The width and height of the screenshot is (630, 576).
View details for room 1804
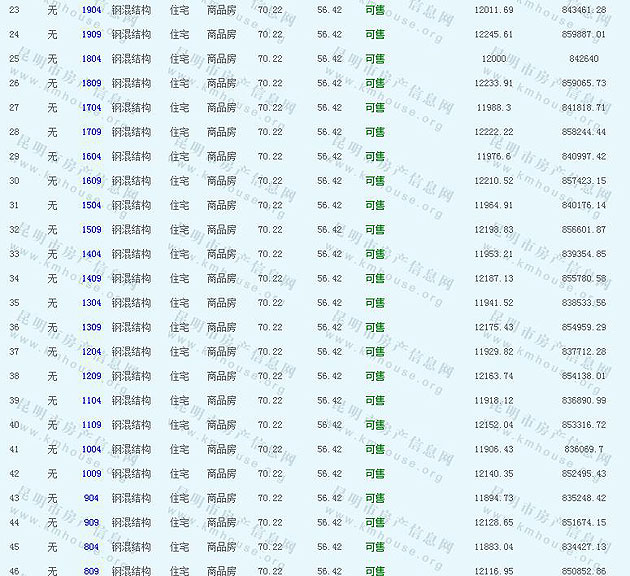point(91,59)
